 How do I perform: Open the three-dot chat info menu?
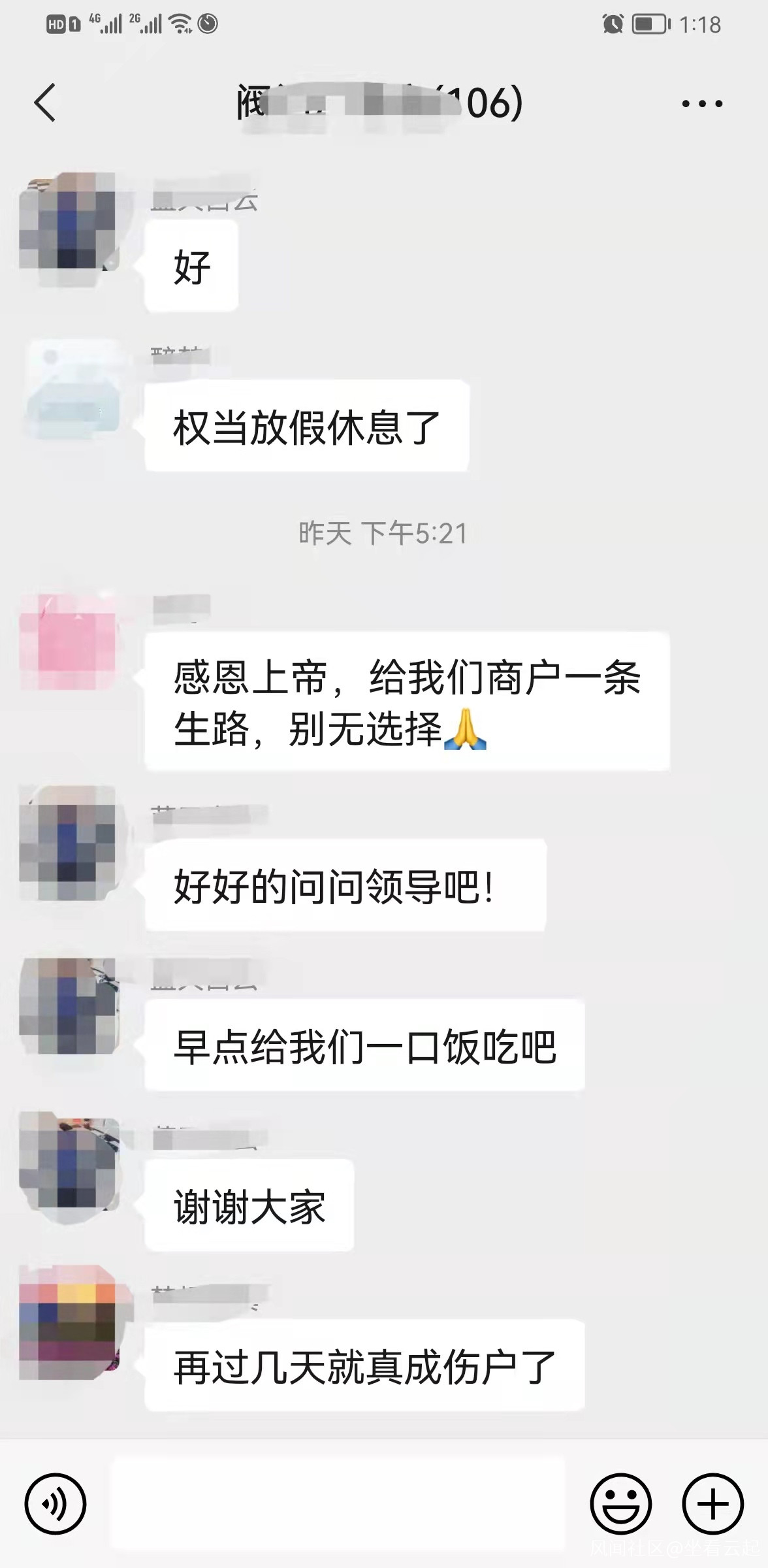702,103
